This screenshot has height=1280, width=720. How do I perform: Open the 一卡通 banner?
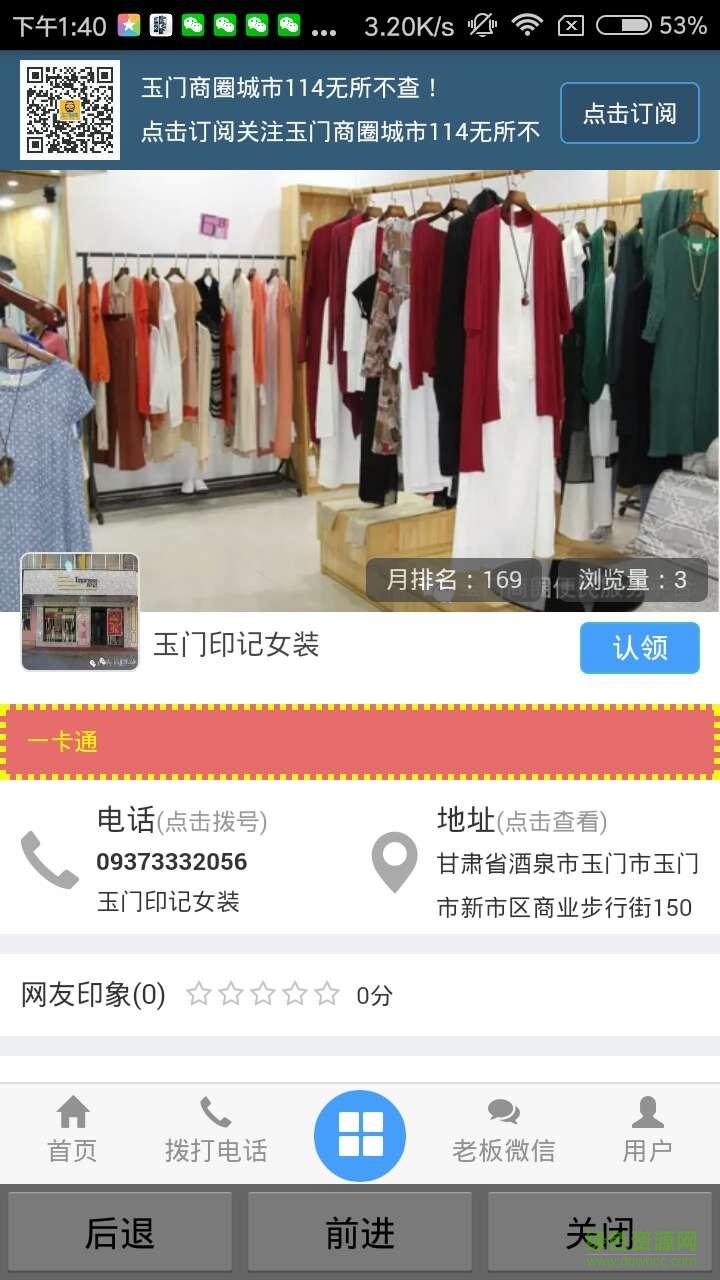pos(360,742)
